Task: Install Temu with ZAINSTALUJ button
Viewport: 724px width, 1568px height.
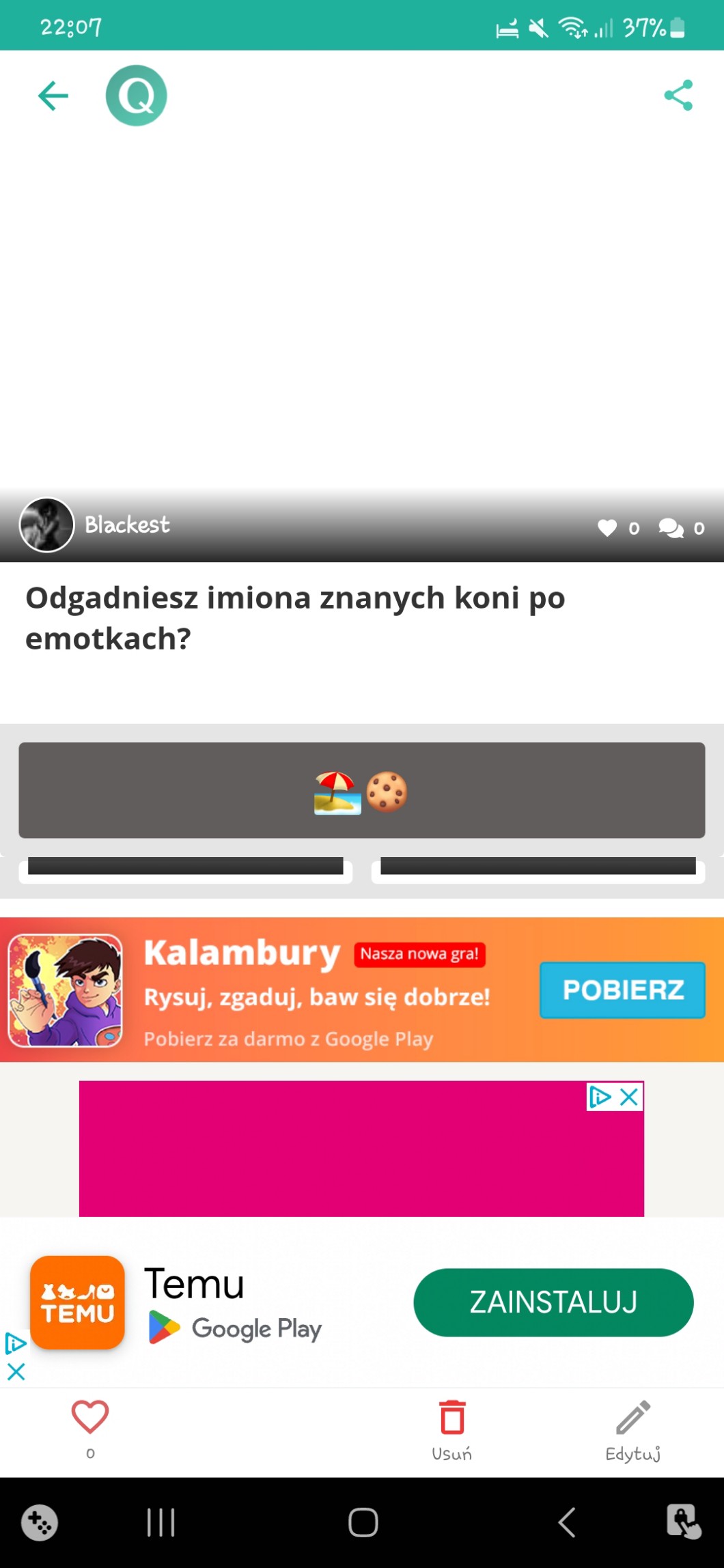Action: pyautogui.click(x=553, y=1302)
